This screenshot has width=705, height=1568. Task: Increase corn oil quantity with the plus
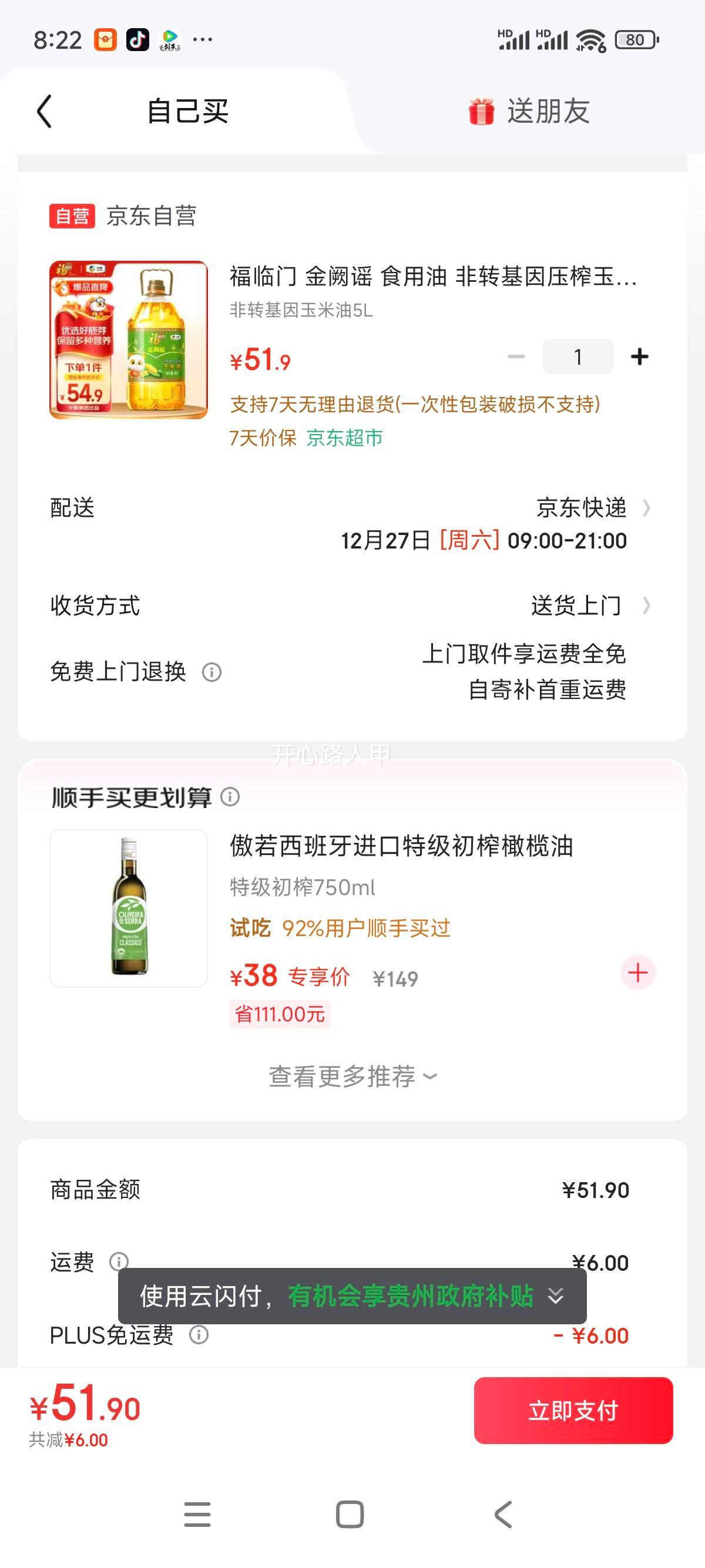pyautogui.click(x=639, y=356)
